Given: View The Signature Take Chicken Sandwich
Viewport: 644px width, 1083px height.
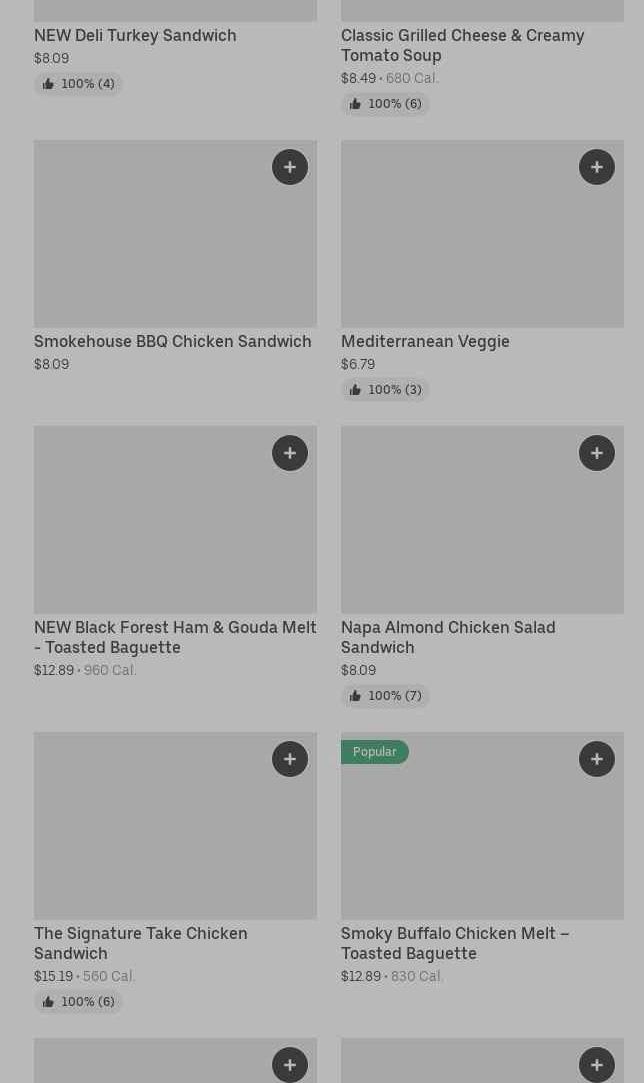Looking at the screenshot, I should tap(141, 943).
